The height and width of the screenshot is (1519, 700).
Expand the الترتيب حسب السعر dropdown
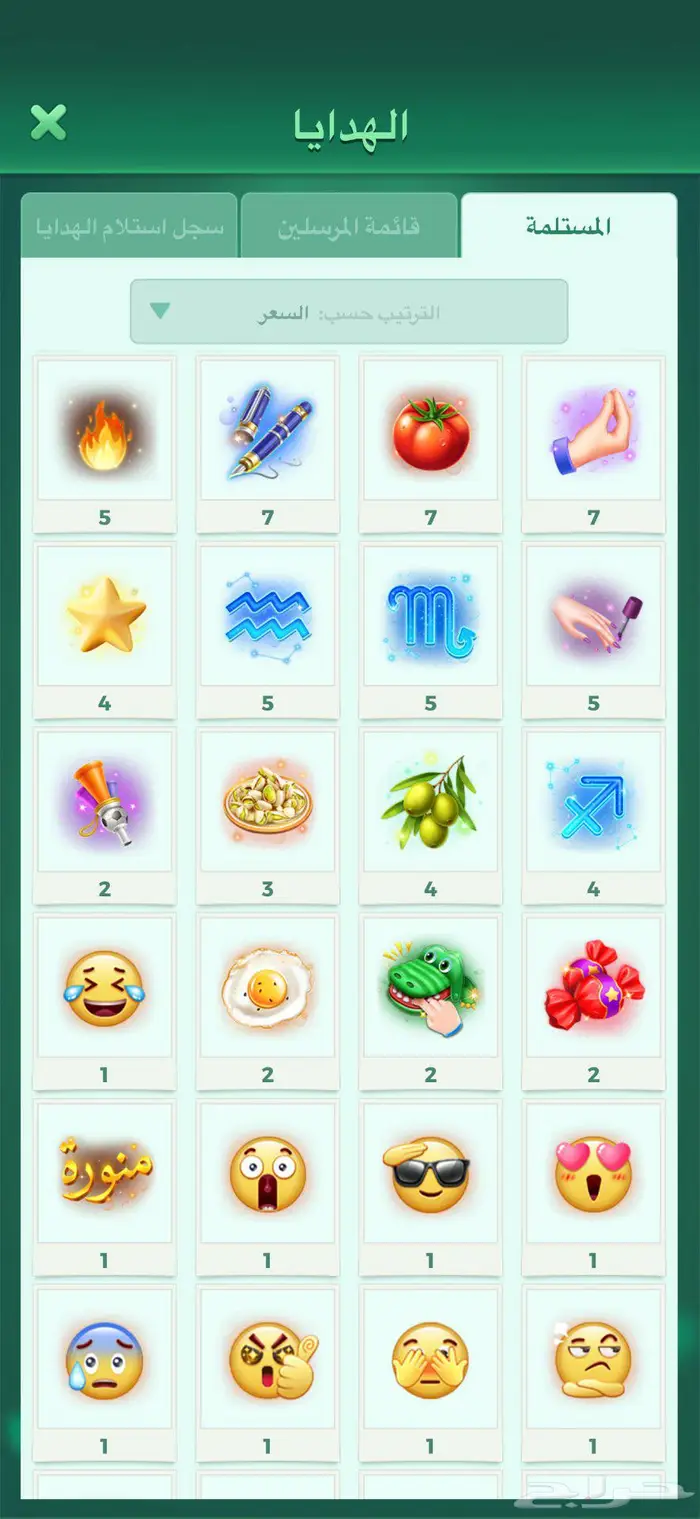tap(349, 312)
